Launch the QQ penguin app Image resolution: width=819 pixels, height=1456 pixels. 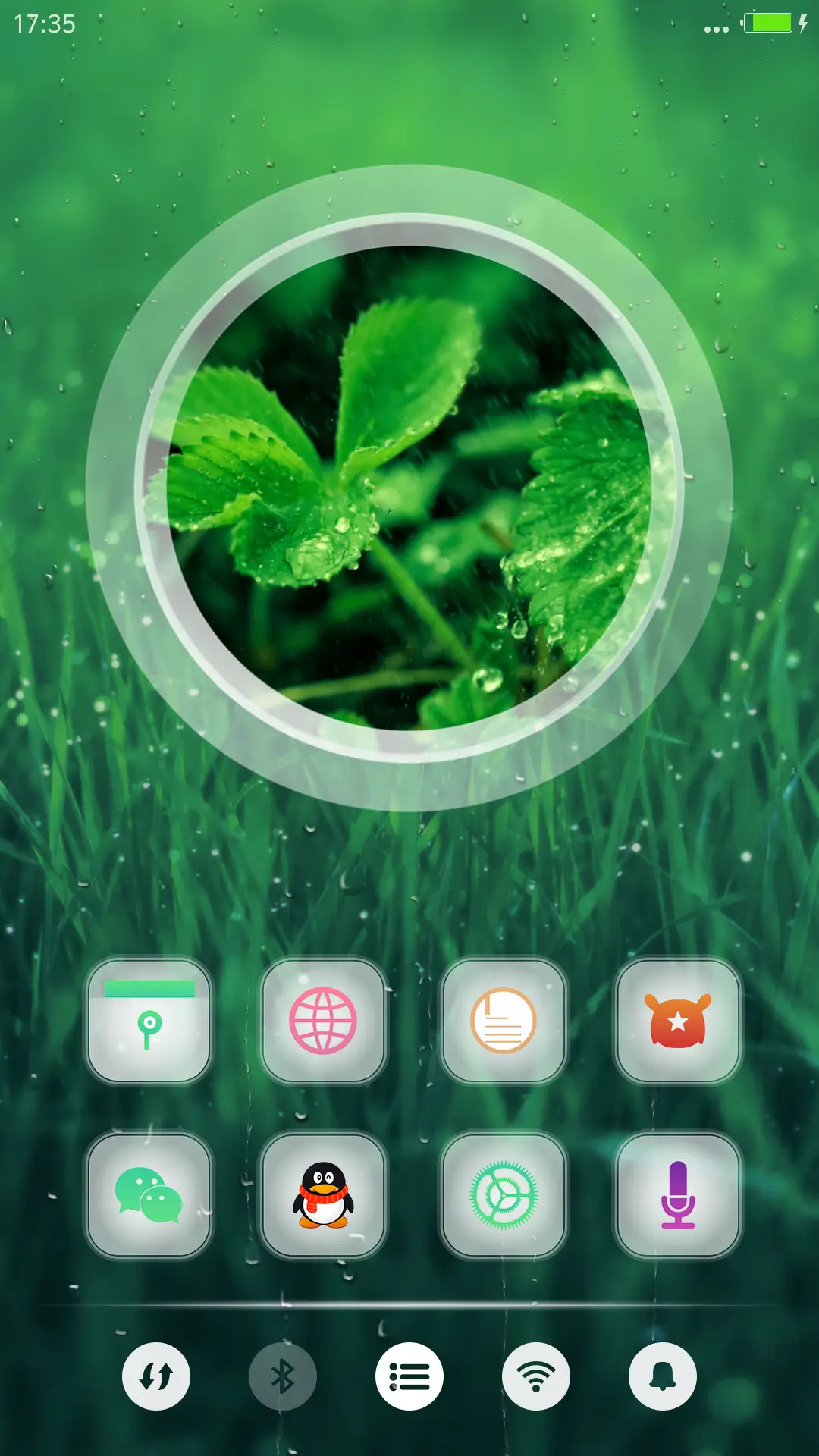pos(323,1195)
